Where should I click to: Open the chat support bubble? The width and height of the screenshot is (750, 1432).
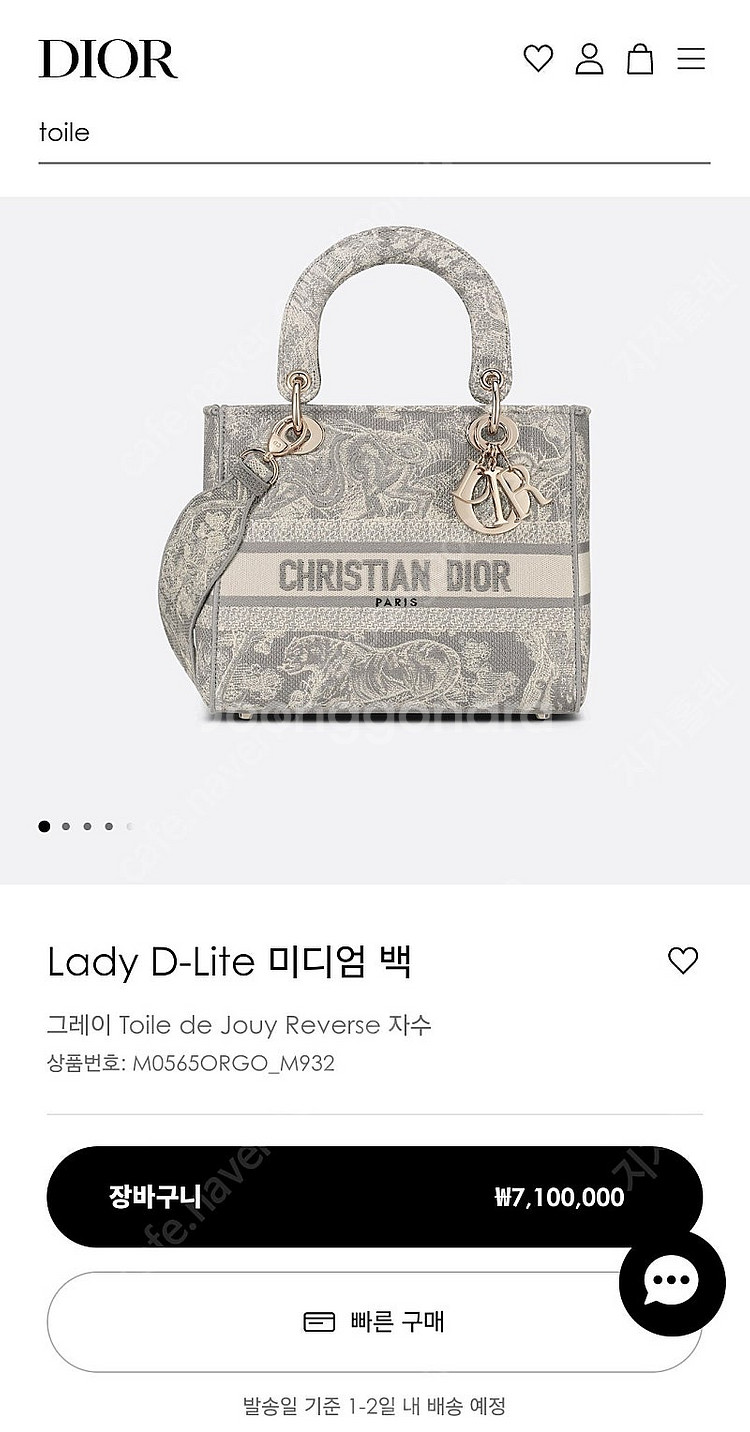(672, 1283)
